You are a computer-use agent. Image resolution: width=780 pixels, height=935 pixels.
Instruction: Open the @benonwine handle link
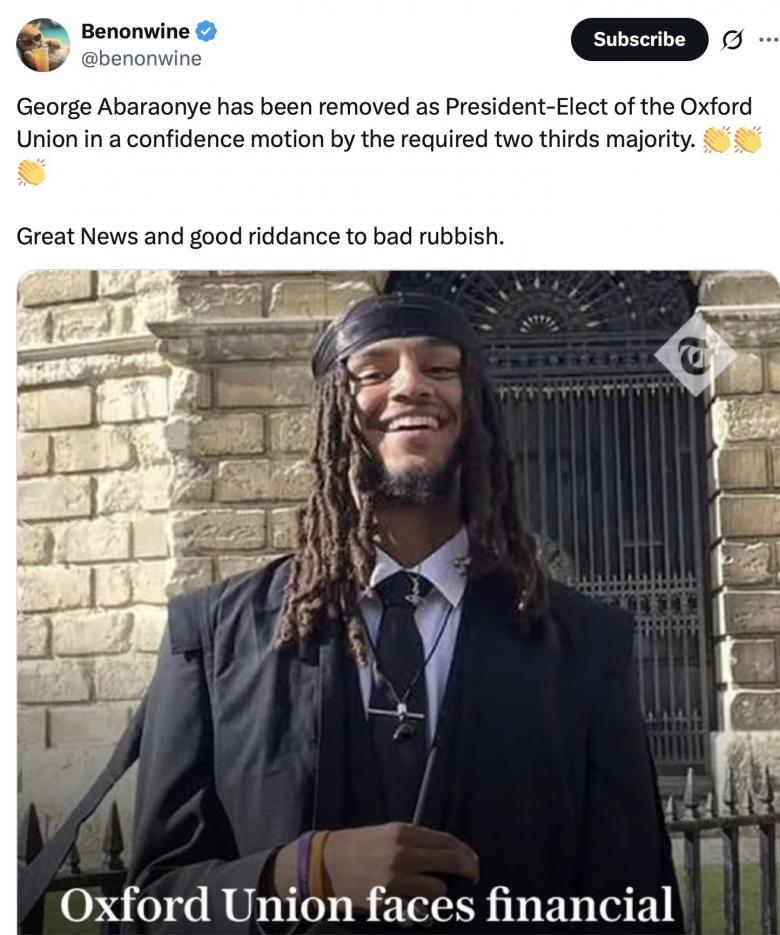141,58
